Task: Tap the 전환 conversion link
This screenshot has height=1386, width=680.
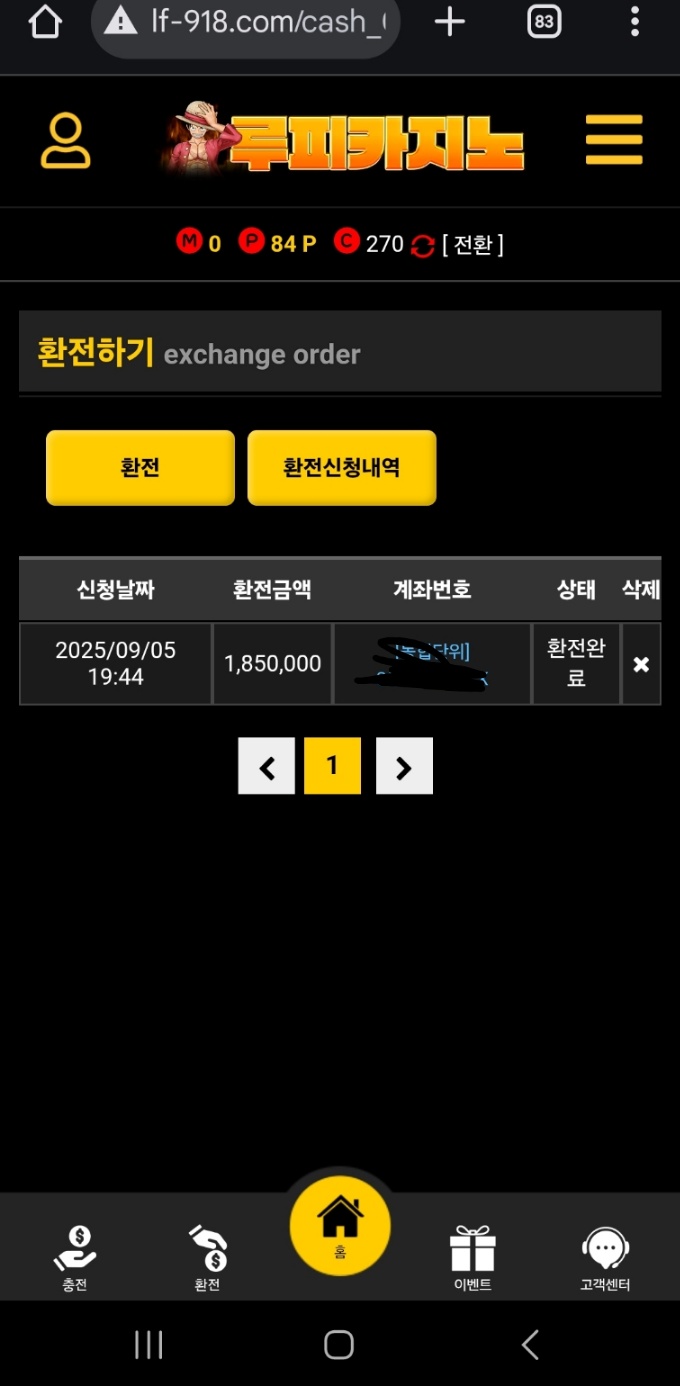Action: click(472, 244)
